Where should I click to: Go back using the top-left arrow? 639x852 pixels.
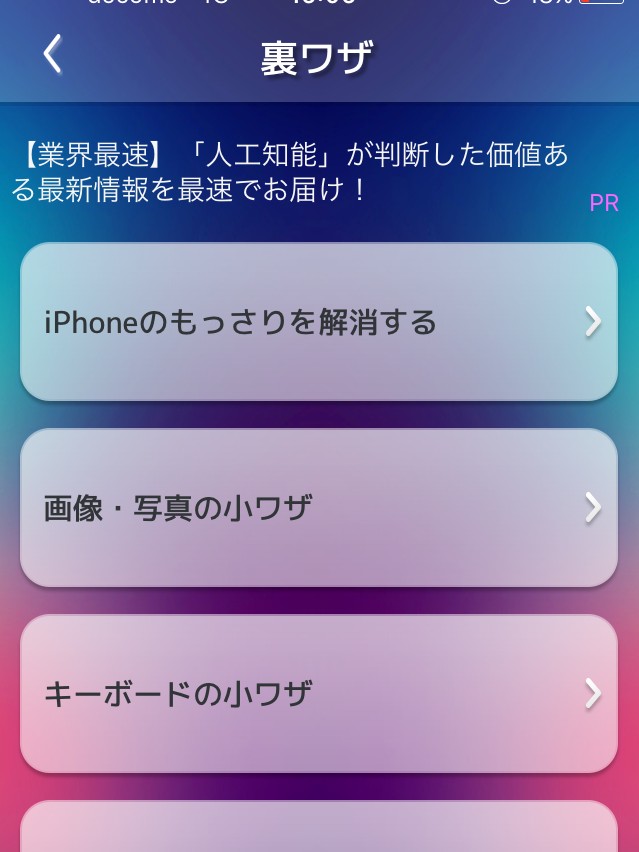(x=53, y=54)
